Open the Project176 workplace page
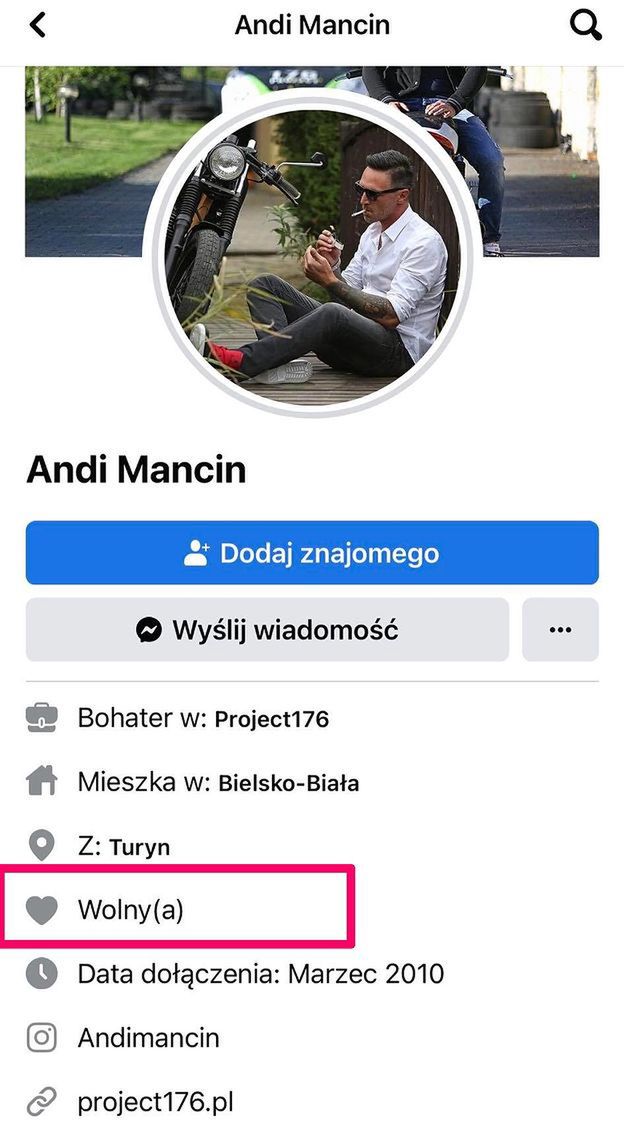This screenshot has width=624, height=1132. pyautogui.click(x=271, y=719)
